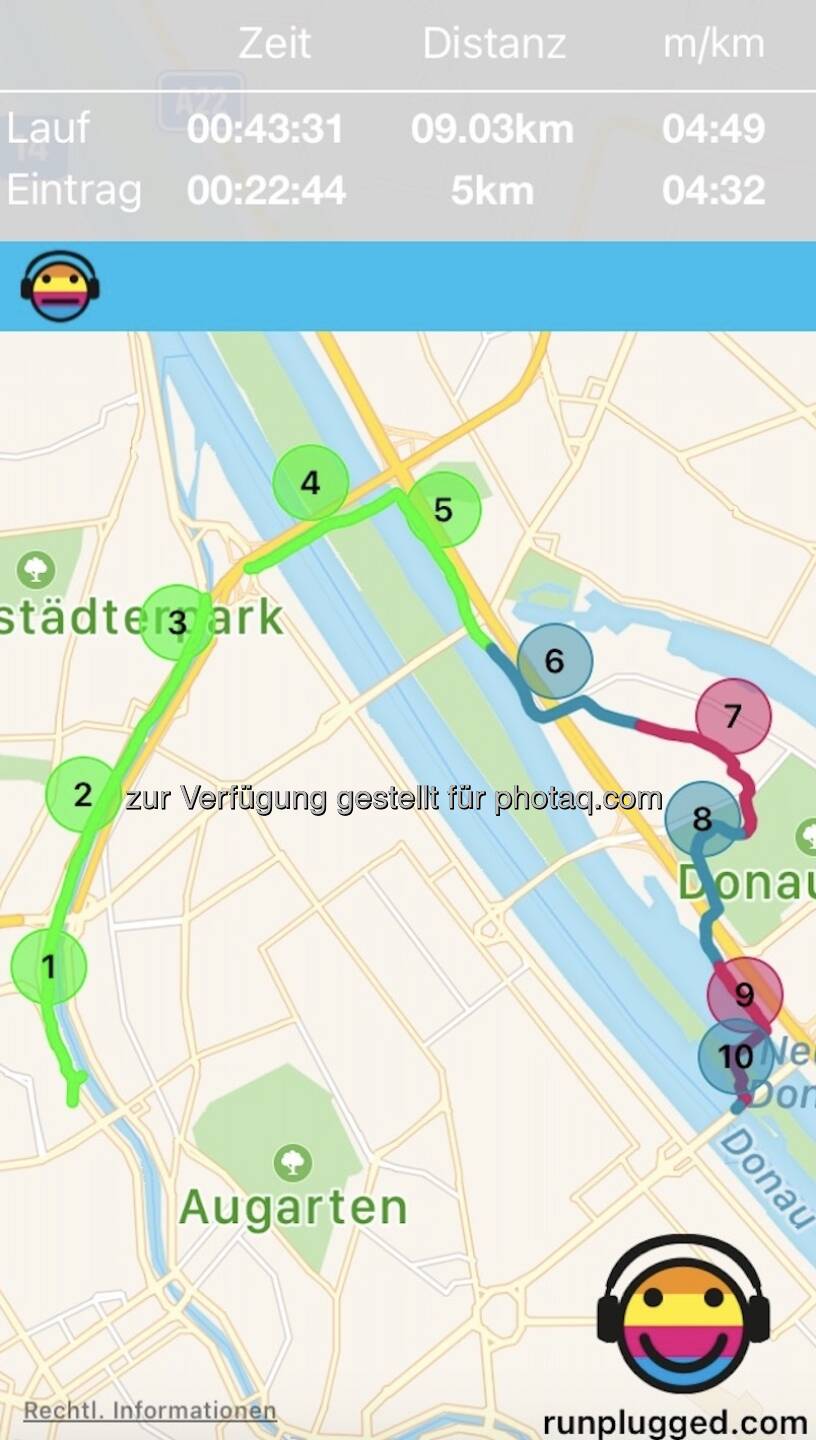
Task: Tap the headphone smiley icon in blue bar
Action: 59,286
